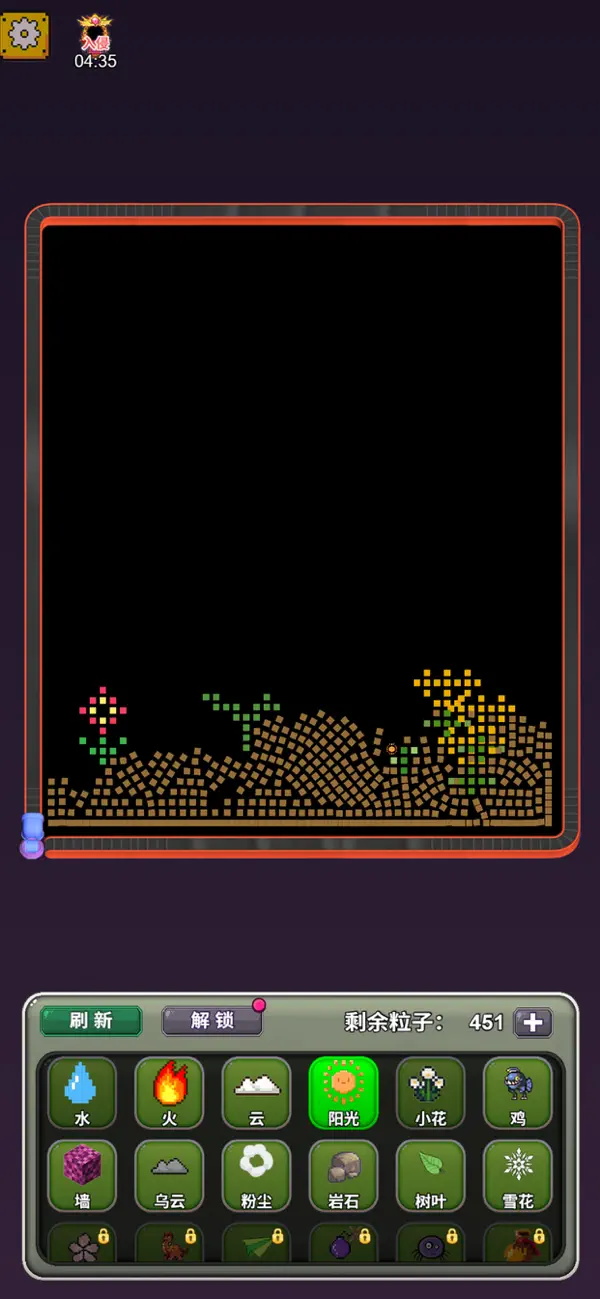Viewport: 600px width, 1299px height.
Task: Tap the locked spider element
Action: pyautogui.click(x=431, y=1243)
